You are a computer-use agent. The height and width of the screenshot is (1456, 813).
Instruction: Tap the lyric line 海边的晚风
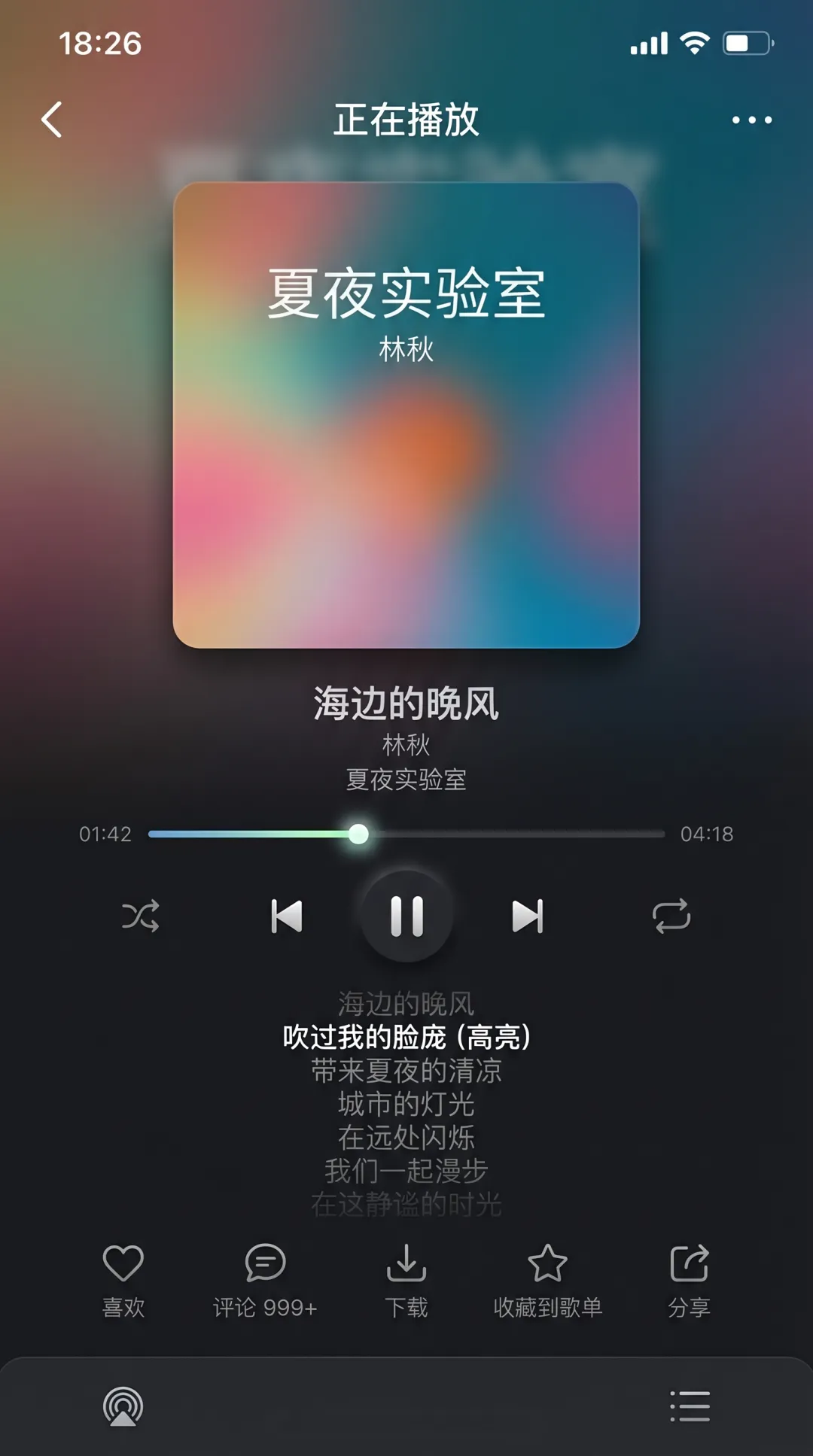coord(406,1002)
